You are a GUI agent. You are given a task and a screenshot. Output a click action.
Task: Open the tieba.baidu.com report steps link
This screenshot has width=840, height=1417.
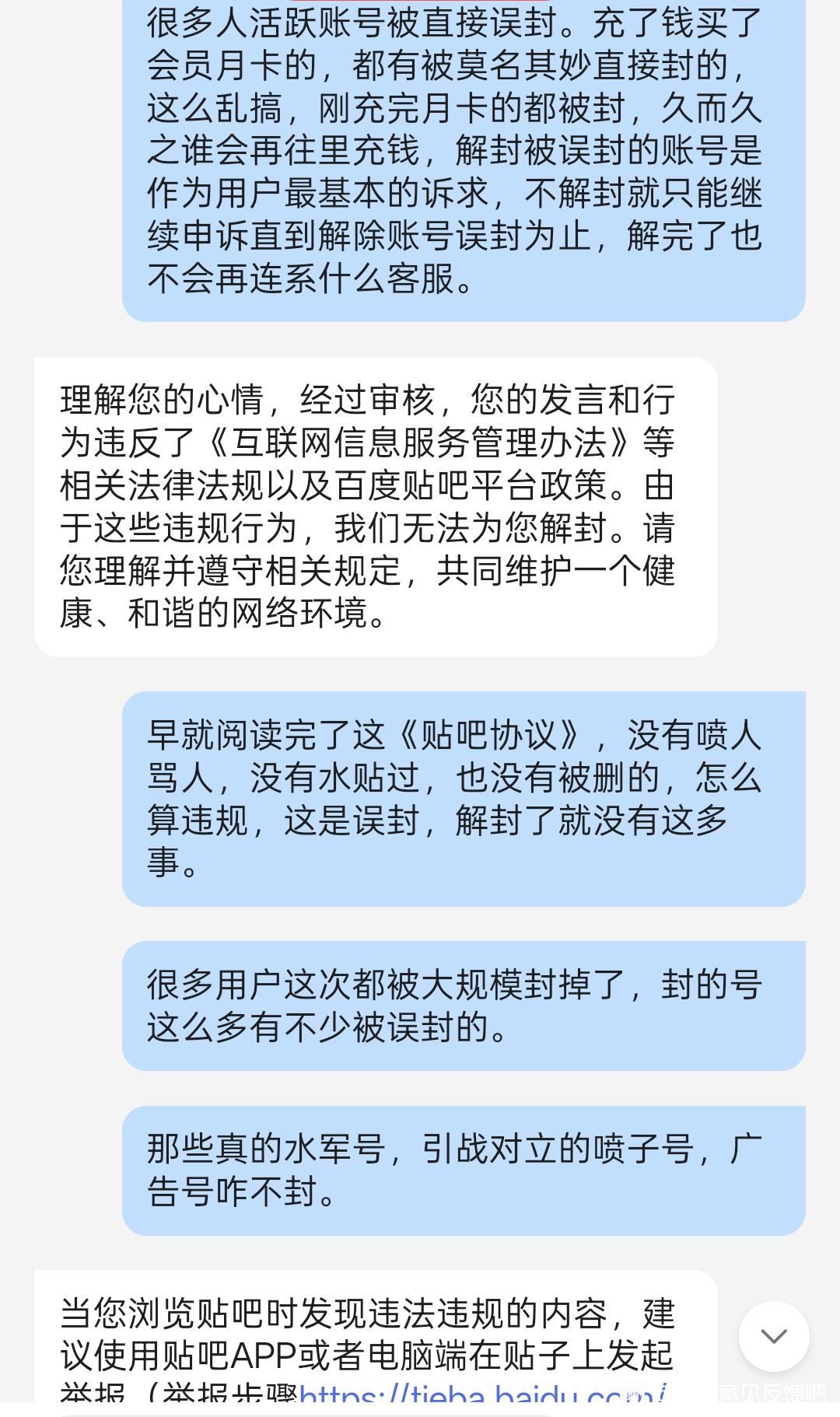pyautogui.click(x=482, y=1395)
